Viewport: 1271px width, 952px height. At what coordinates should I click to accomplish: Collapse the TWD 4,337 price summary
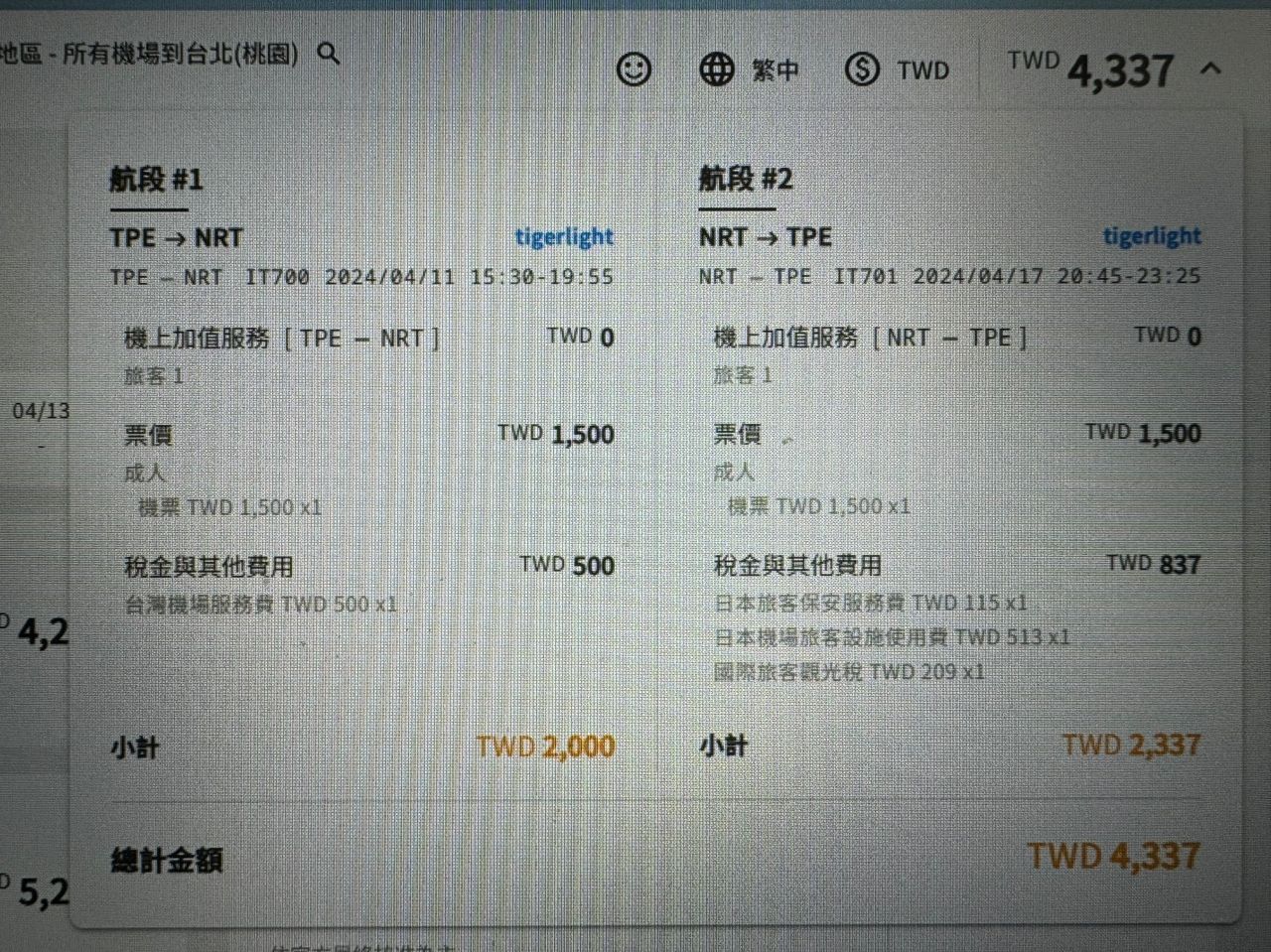click(1209, 68)
